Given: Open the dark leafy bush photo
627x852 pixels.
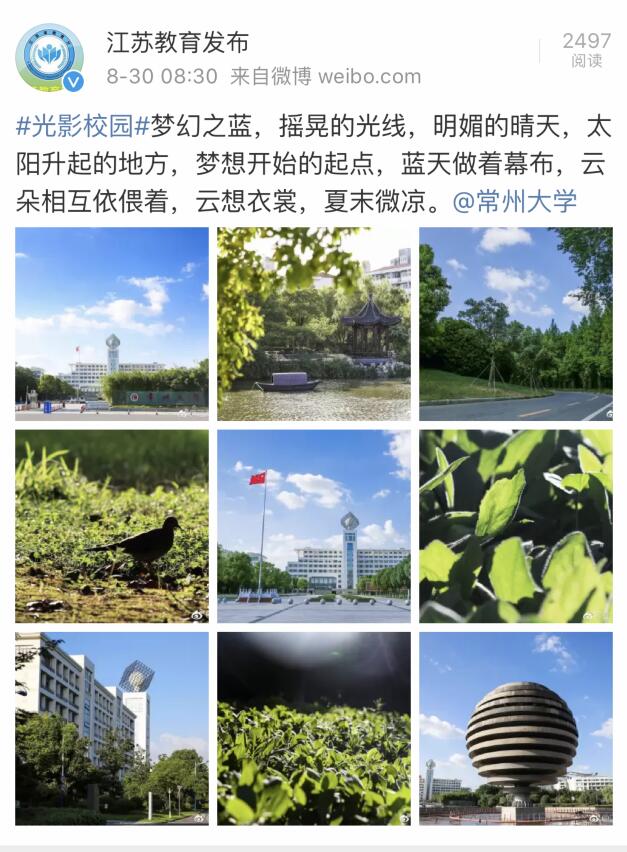Looking at the screenshot, I should point(313,727).
